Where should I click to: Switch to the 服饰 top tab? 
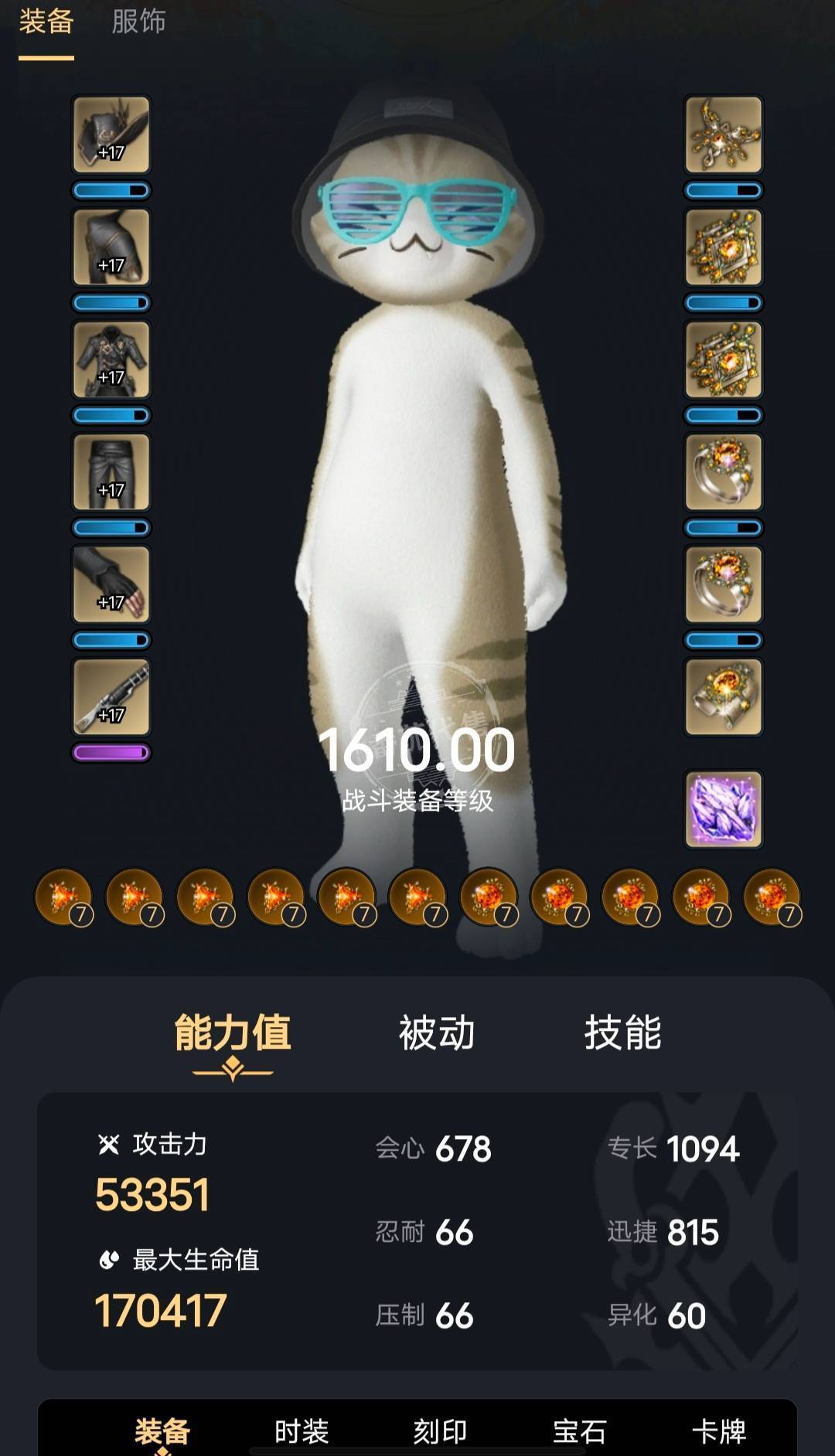click(138, 22)
